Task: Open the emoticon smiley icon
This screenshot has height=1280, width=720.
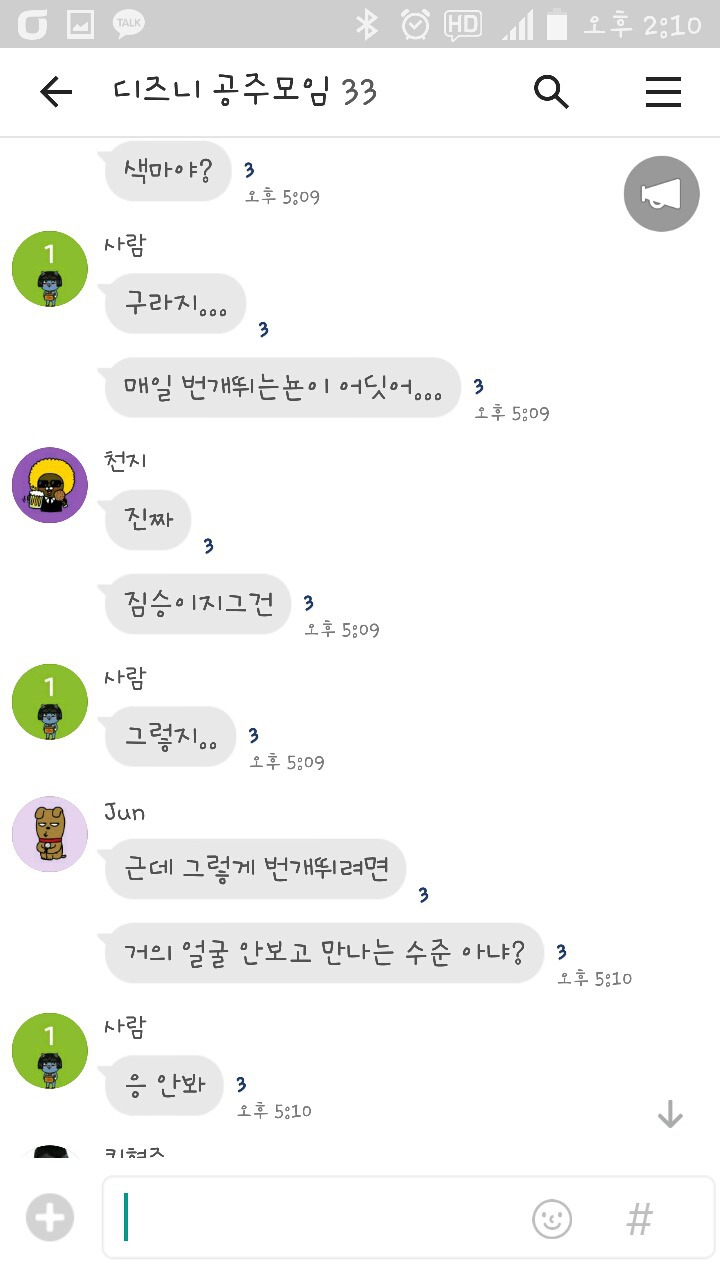Action: pos(552,1218)
